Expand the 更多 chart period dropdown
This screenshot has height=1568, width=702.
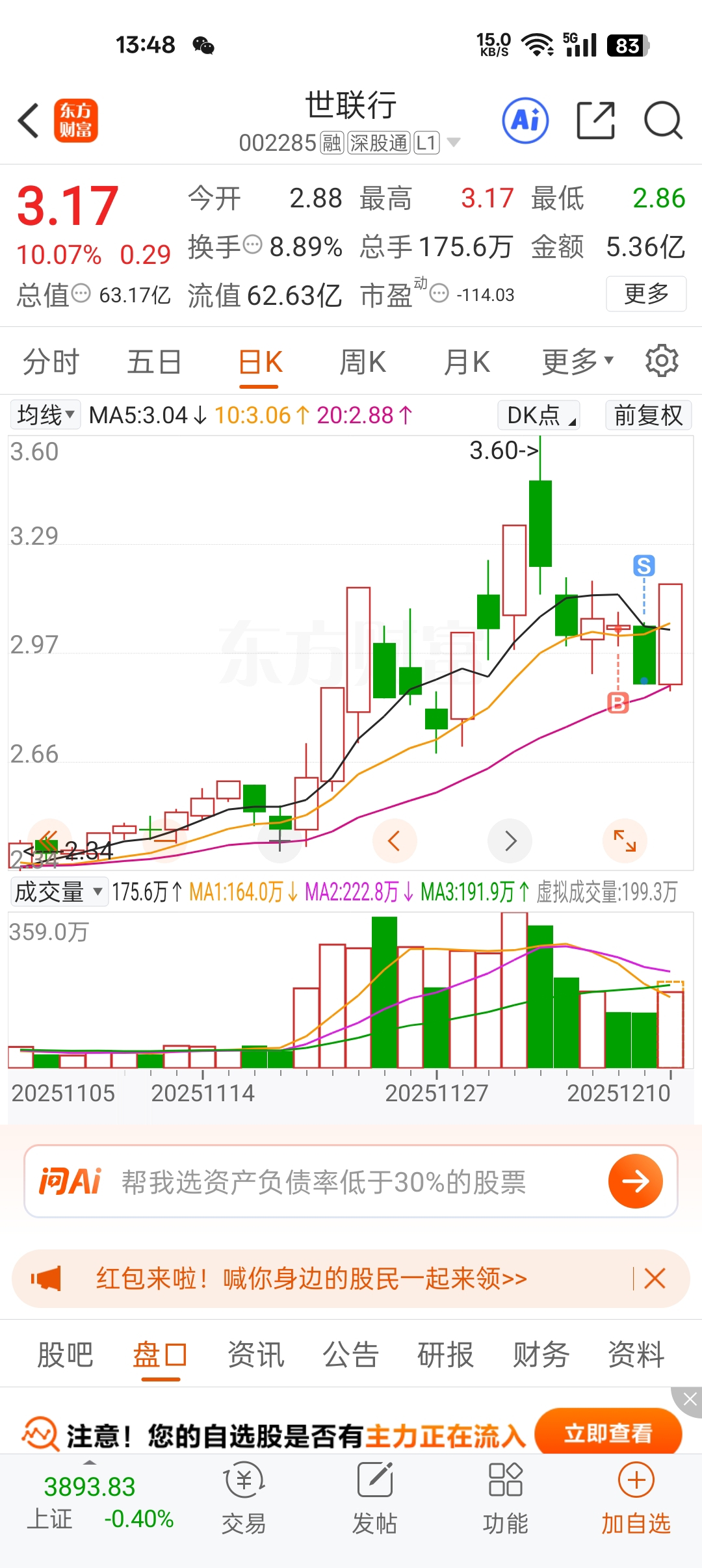click(577, 362)
